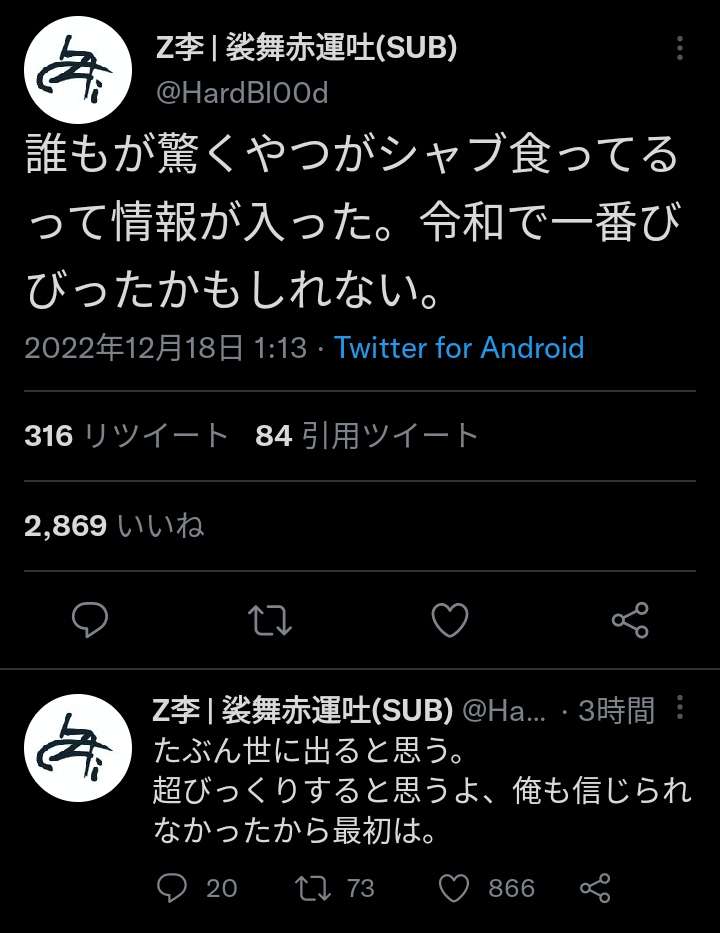Share the reply tweet
This screenshot has width=720, height=933.
point(596,887)
